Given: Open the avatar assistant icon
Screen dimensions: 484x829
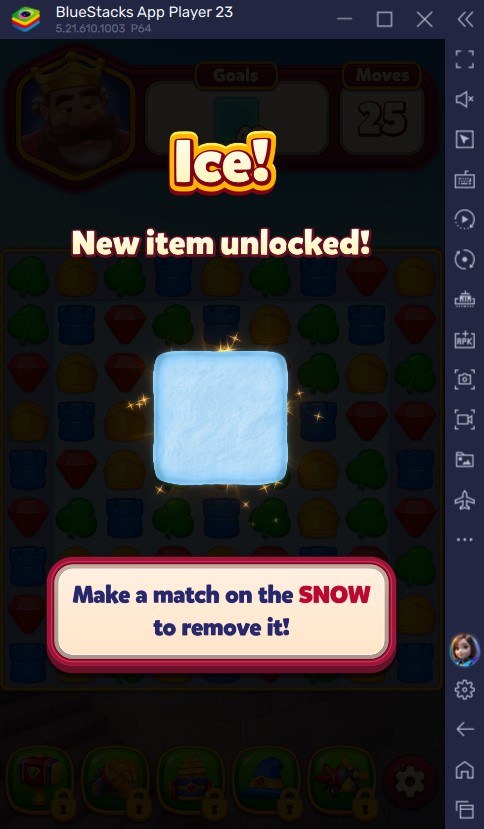Looking at the screenshot, I should click(x=464, y=650).
